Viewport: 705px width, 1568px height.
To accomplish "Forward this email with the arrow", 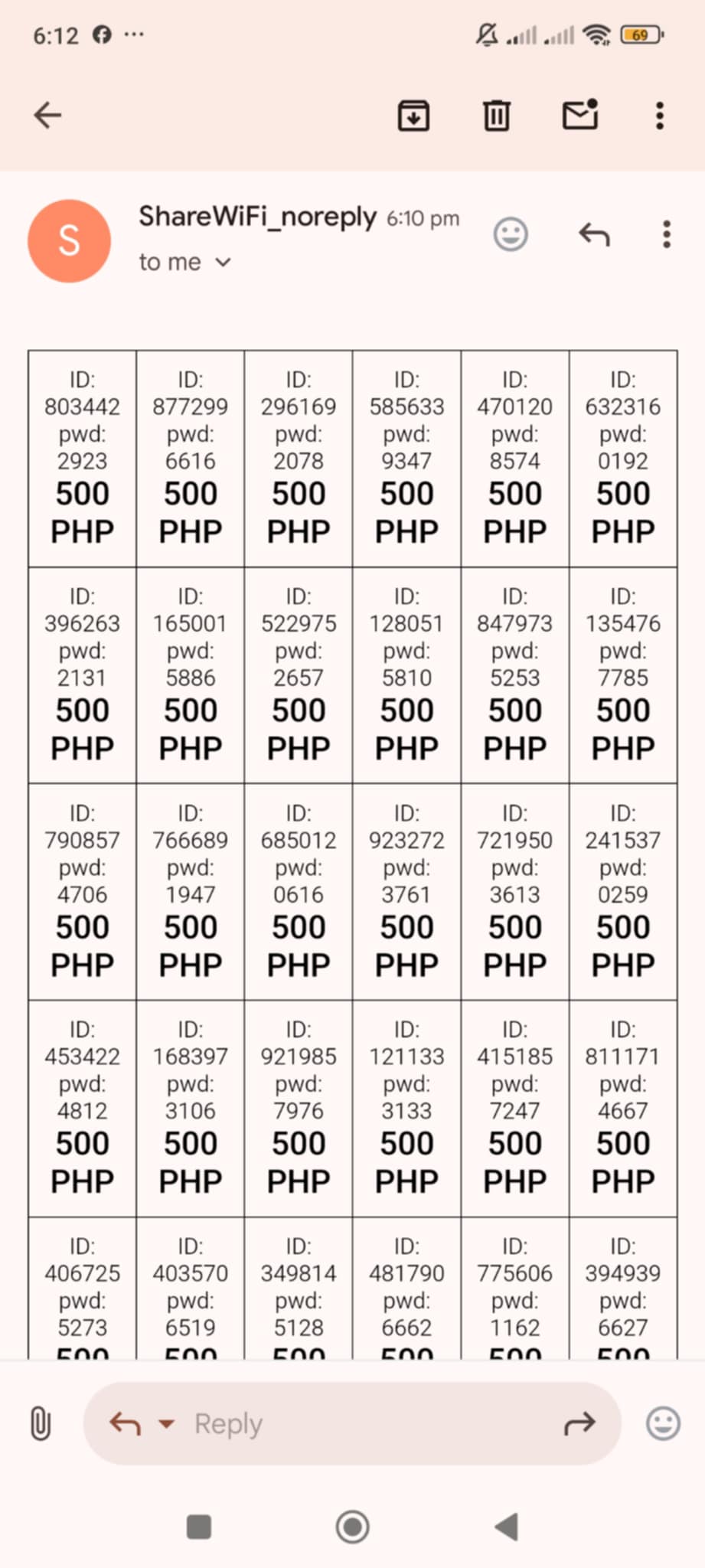I will tap(579, 1424).
